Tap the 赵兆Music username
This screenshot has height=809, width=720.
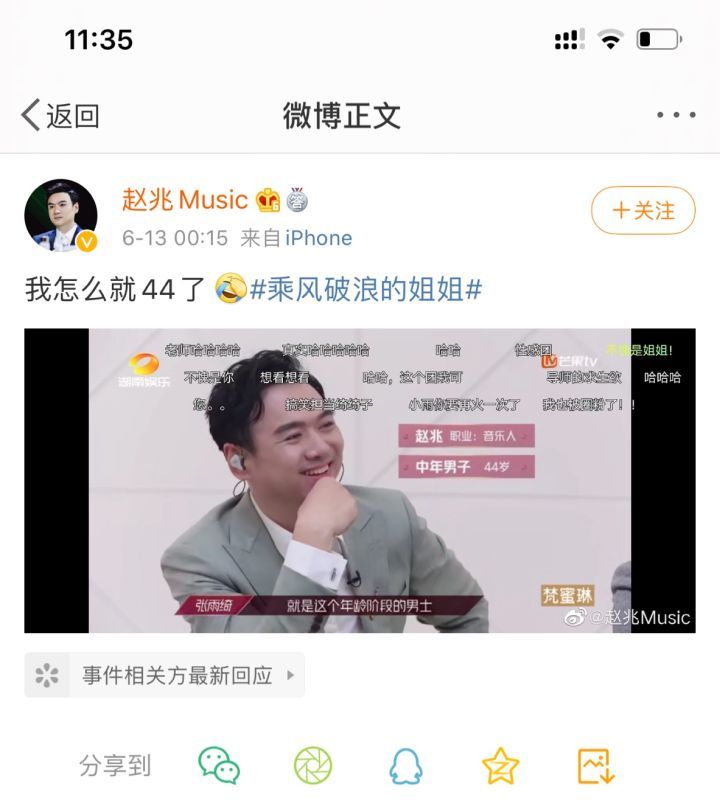tap(185, 199)
